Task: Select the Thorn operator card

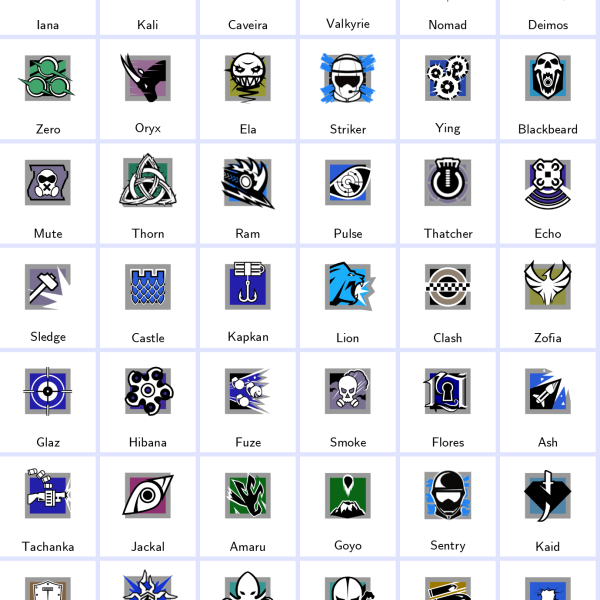Action: (x=148, y=194)
